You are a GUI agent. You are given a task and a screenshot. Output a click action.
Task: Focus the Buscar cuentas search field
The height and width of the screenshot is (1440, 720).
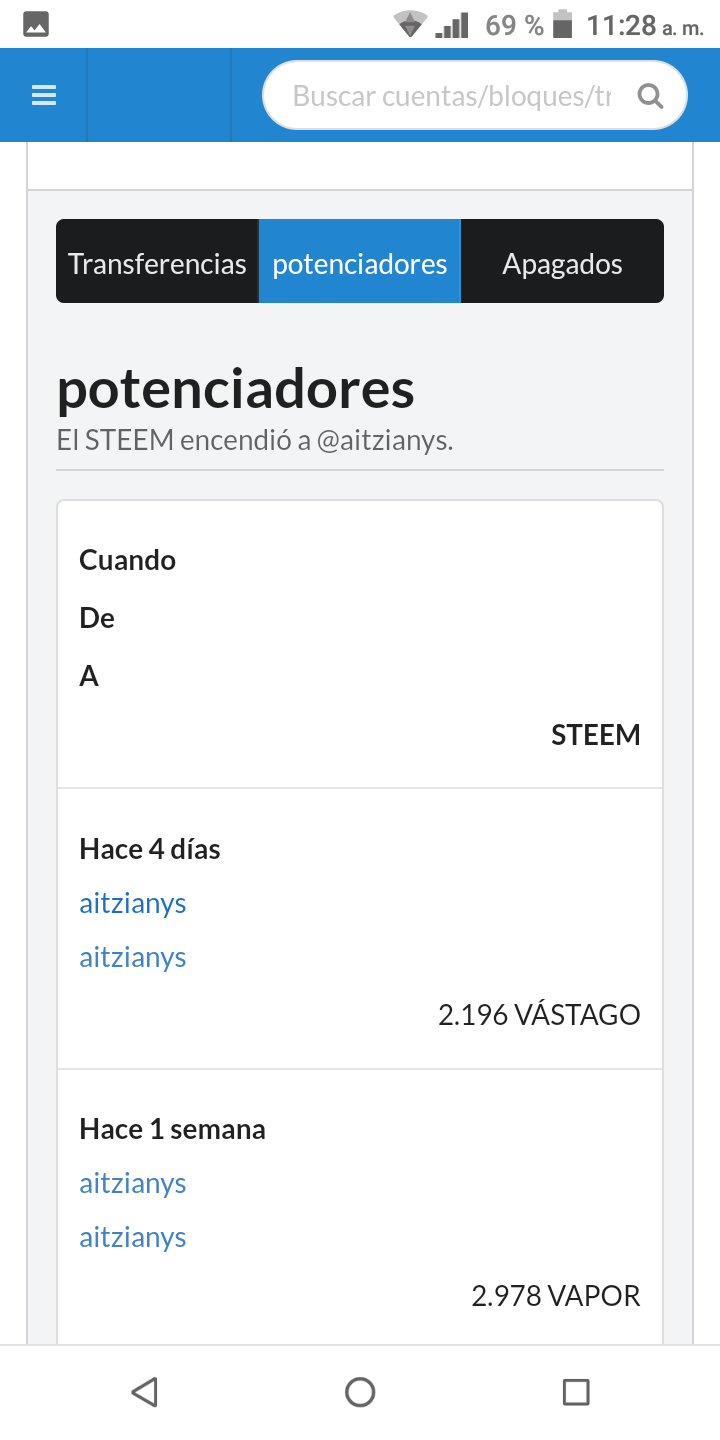[x=450, y=96]
